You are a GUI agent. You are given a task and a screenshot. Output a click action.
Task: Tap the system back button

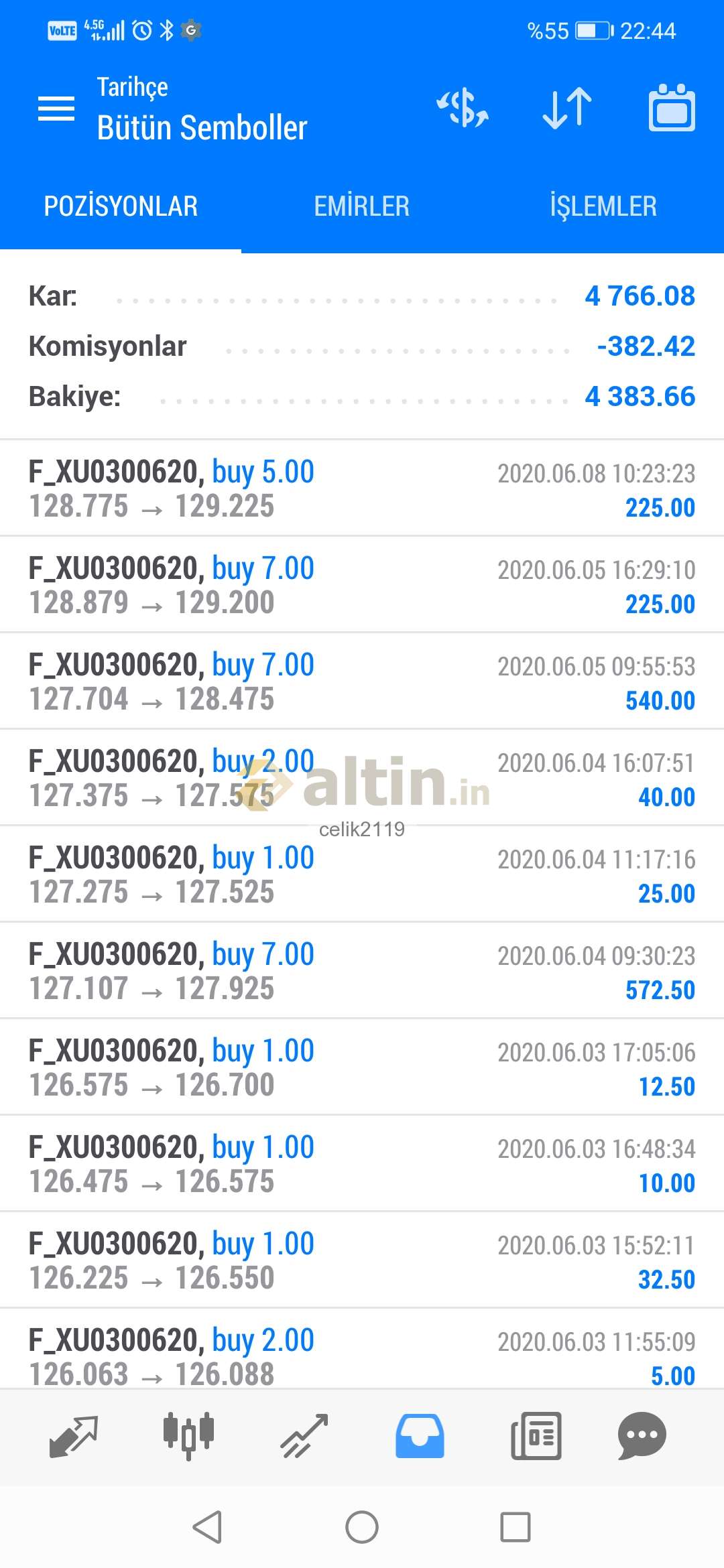(x=207, y=1527)
